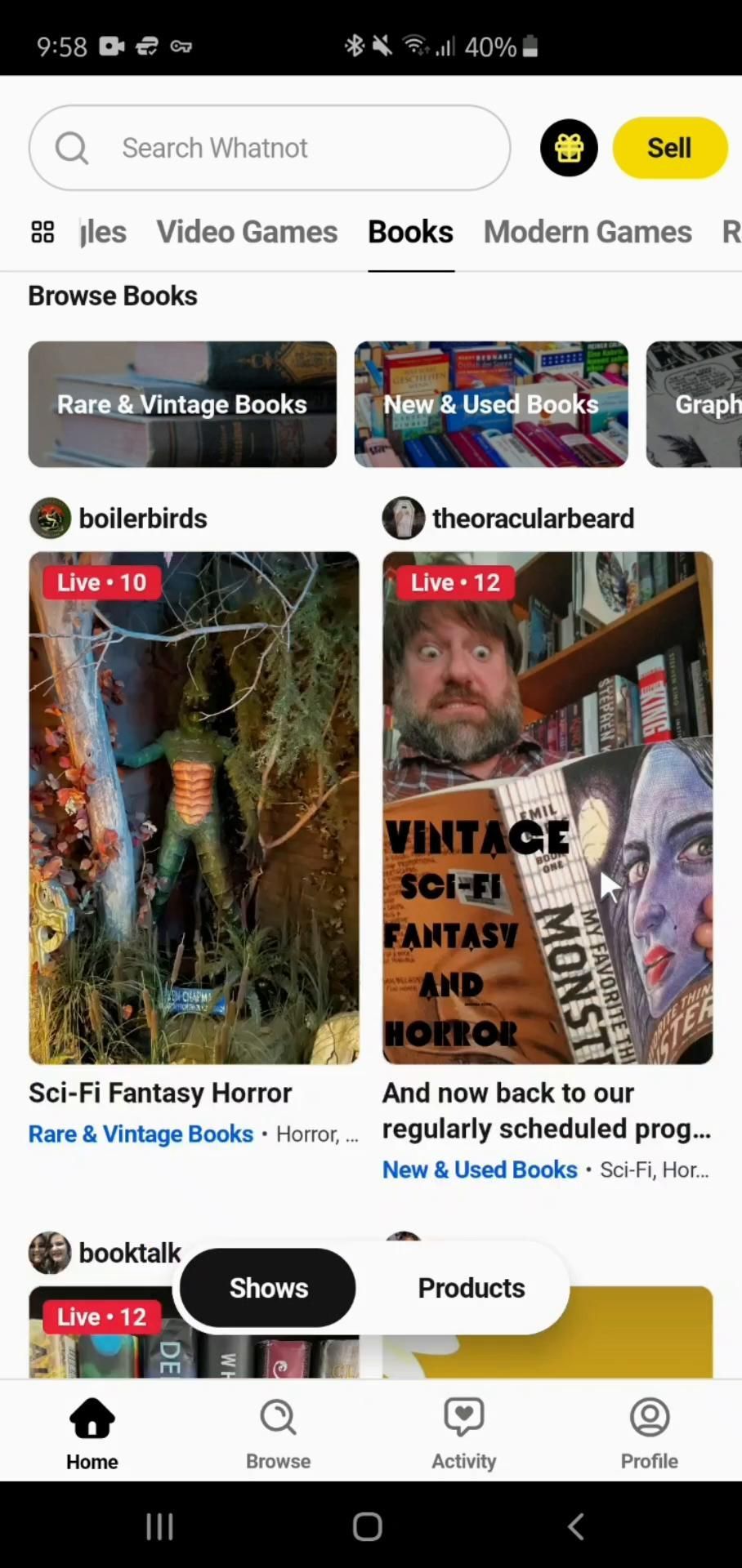Tap the yellow Sell button
742x1568 pixels.
669,148
